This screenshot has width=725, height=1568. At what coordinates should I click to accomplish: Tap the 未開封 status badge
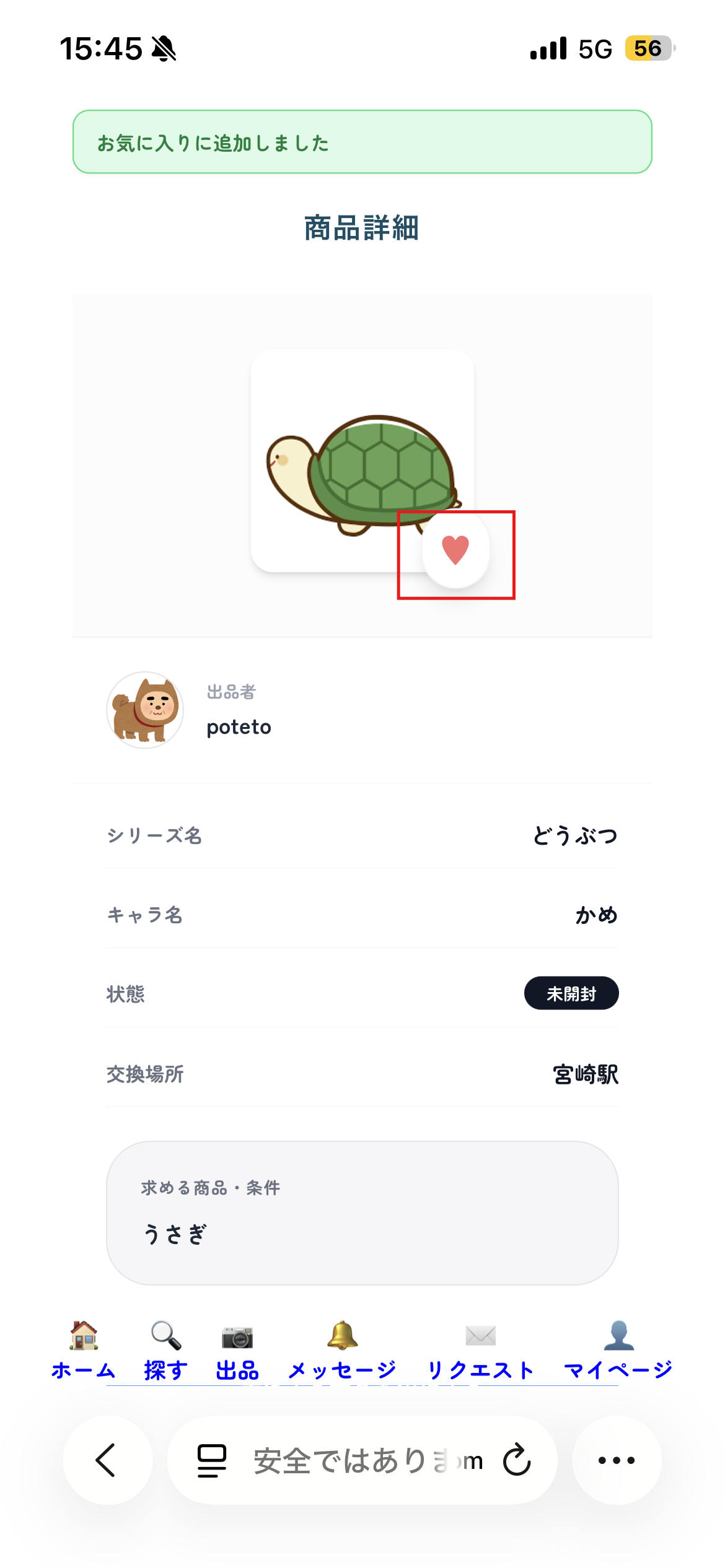571,992
